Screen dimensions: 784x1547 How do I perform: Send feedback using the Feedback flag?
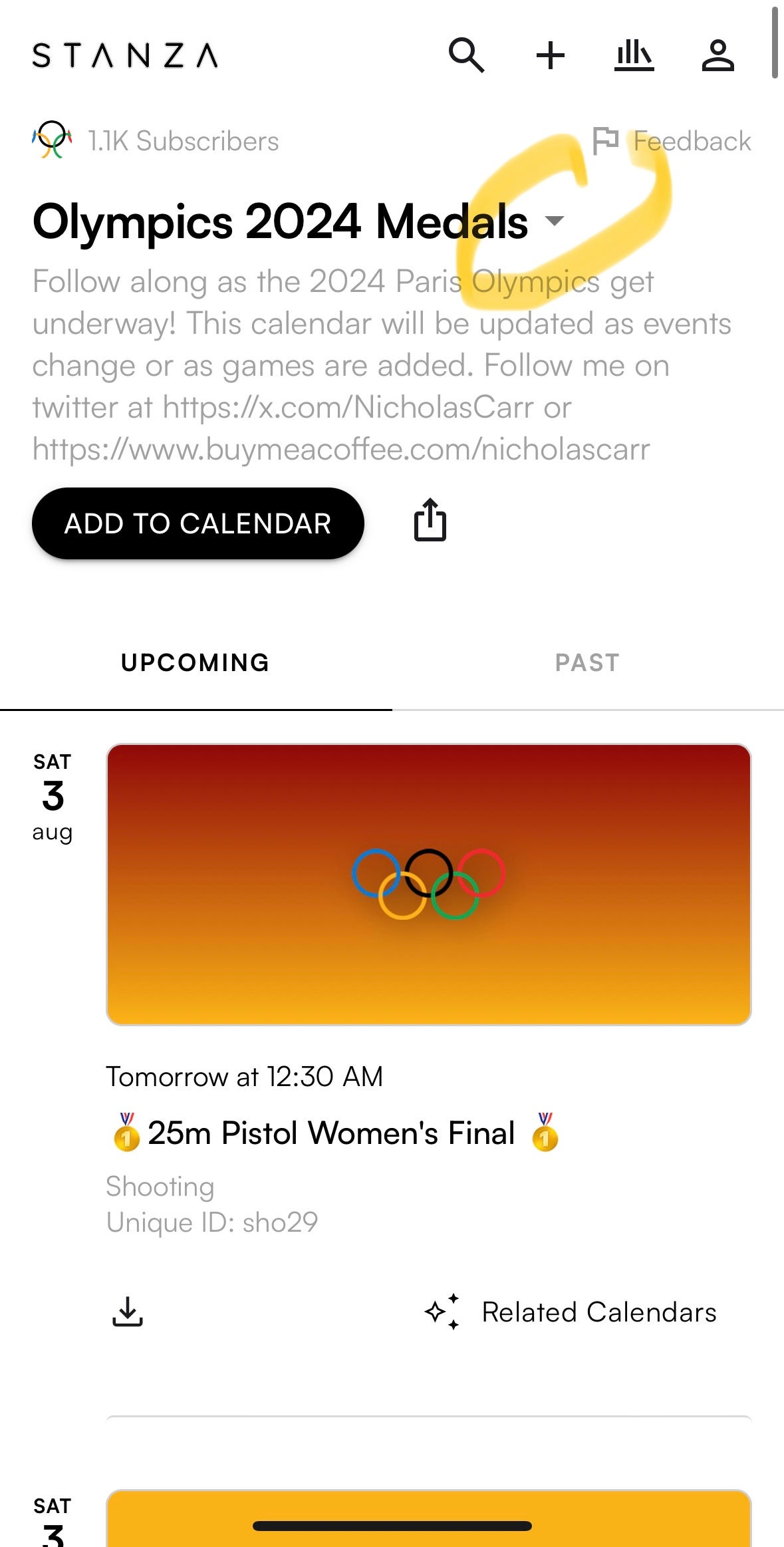point(672,141)
